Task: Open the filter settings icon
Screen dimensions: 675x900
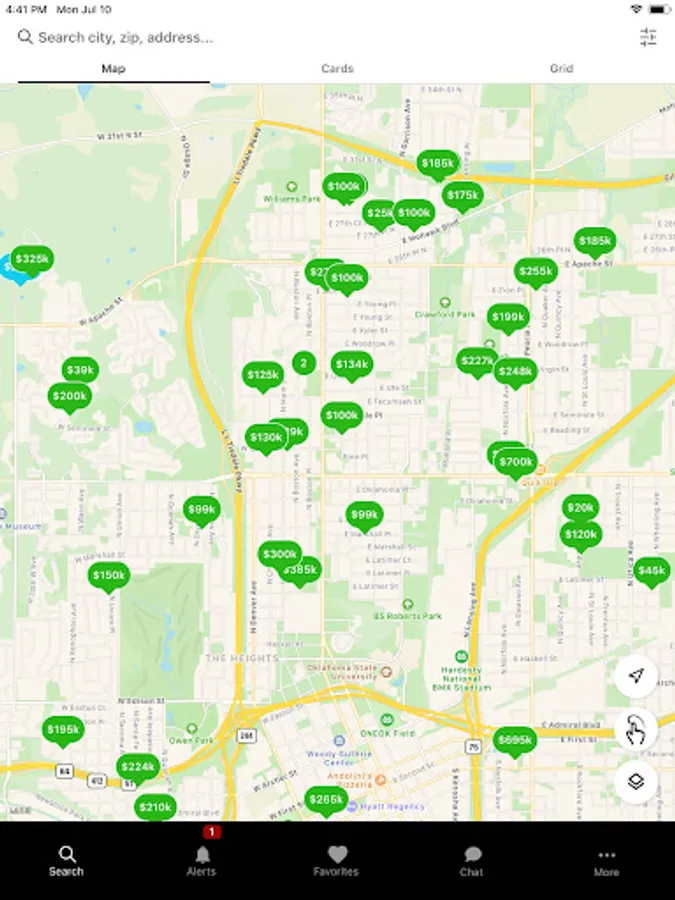Action: point(648,37)
